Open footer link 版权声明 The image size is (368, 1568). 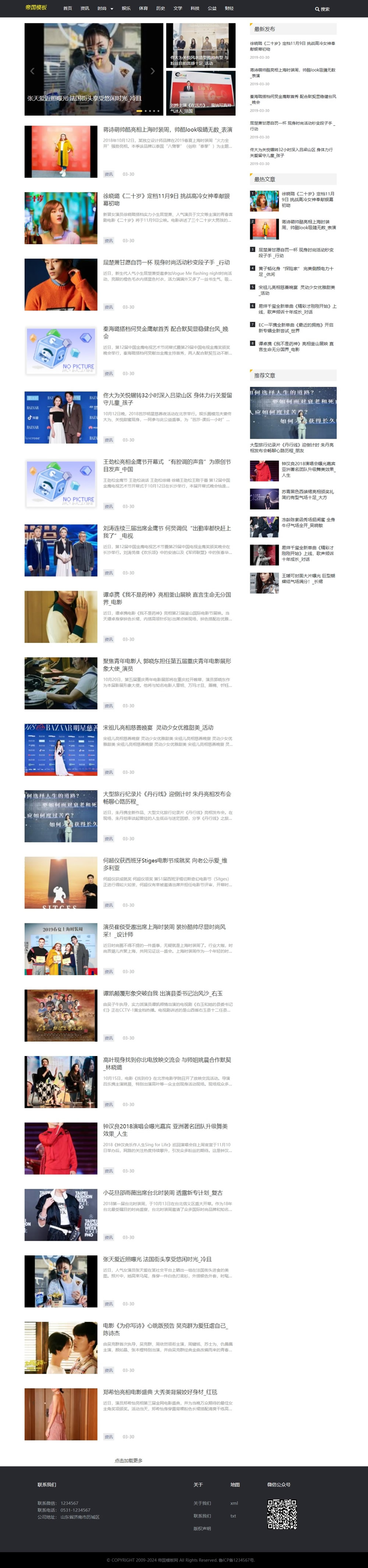click(x=202, y=1528)
